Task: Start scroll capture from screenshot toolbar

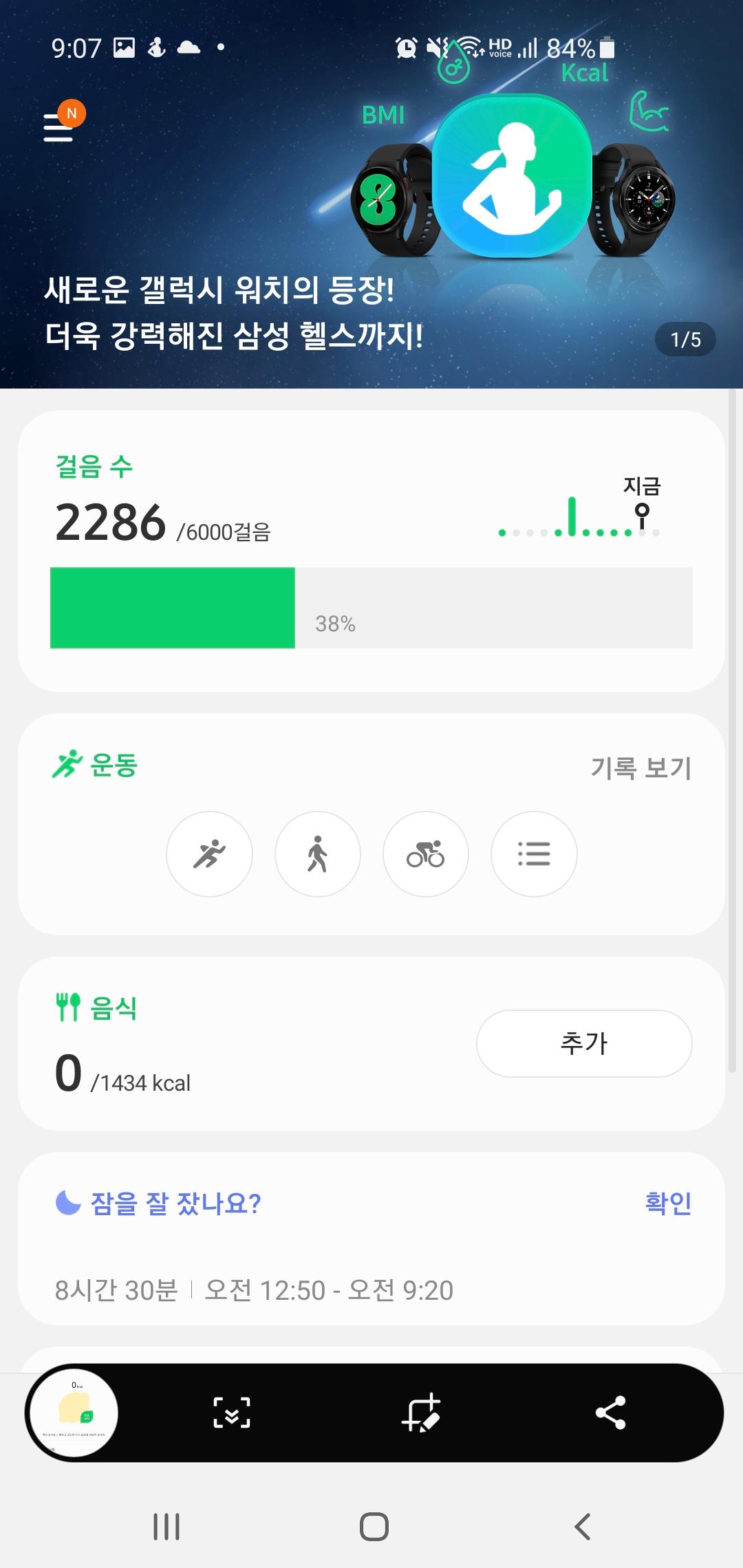Action: click(232, 1413)
